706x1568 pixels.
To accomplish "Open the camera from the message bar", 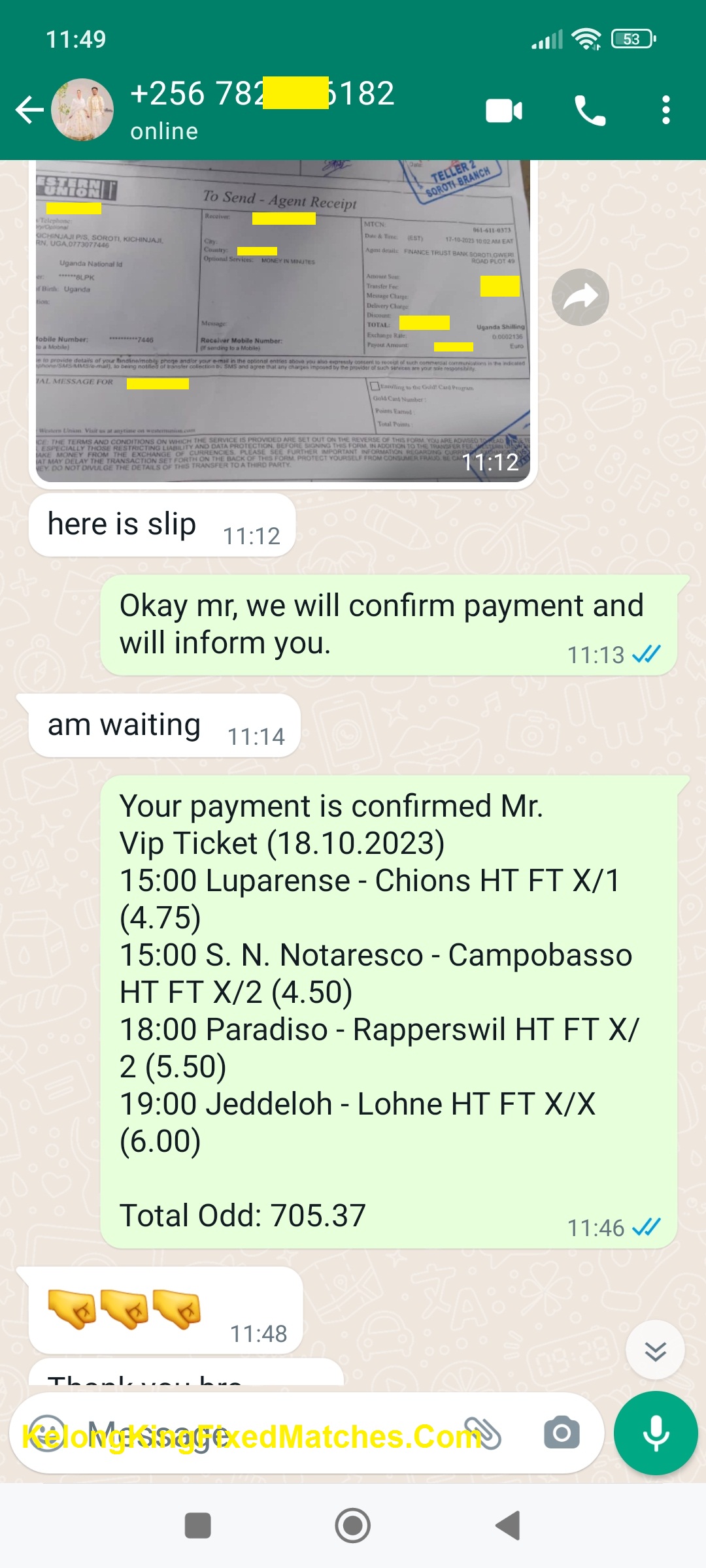I will 562,1433.
